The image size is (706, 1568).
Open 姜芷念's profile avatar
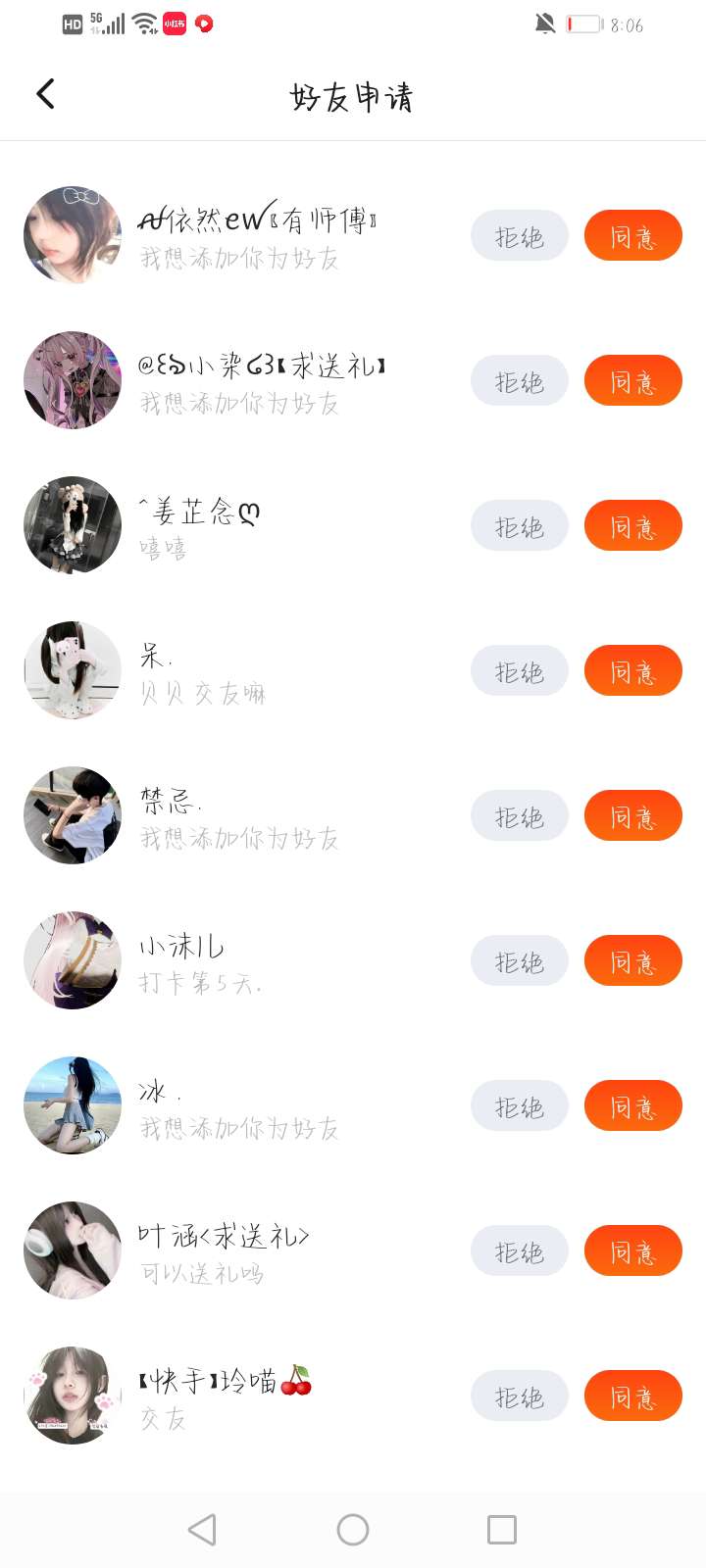click(x=73, y=525)
